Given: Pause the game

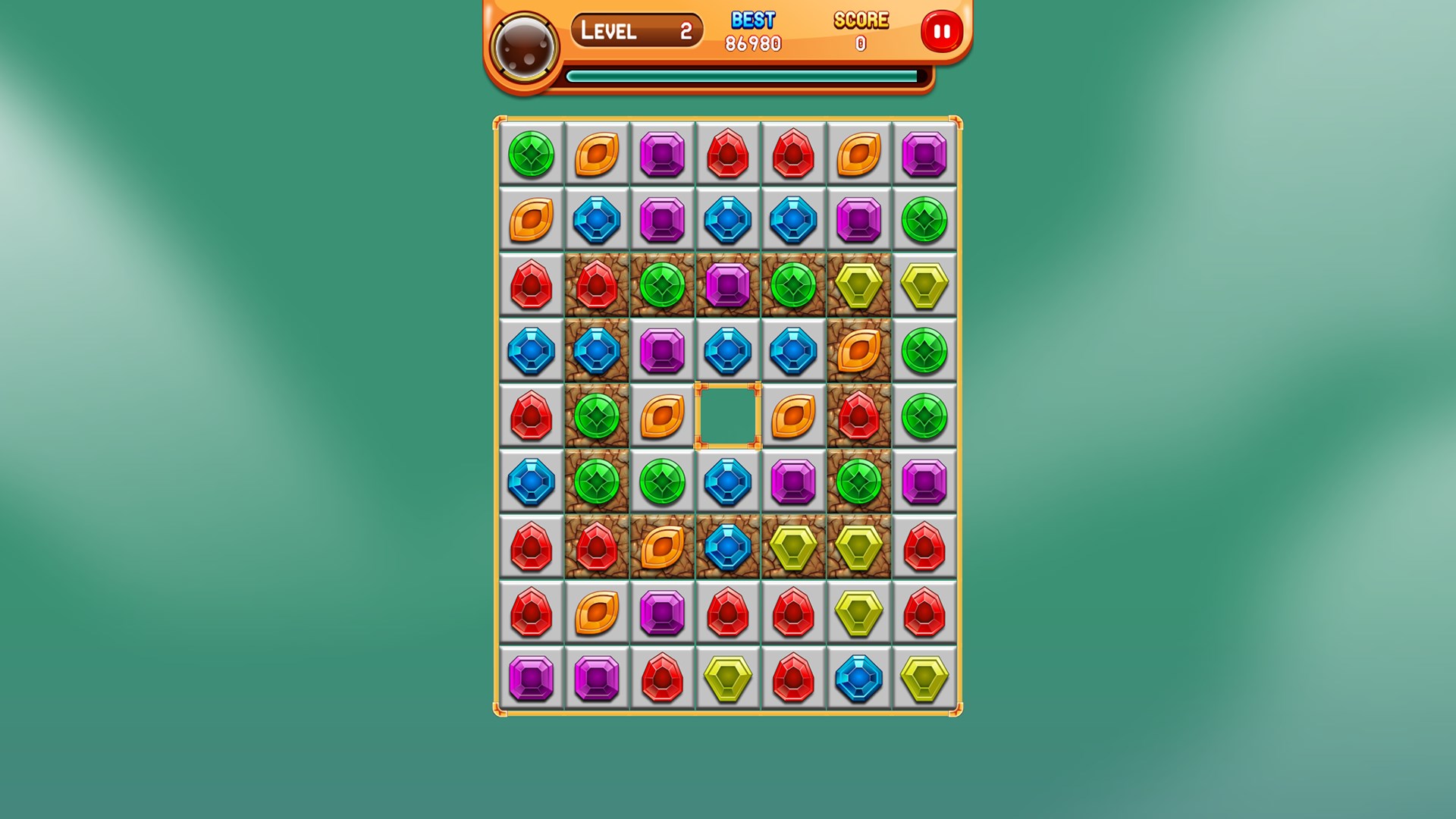Looking at the screenshot, I should pyautogui.click(x=942, y=32).
